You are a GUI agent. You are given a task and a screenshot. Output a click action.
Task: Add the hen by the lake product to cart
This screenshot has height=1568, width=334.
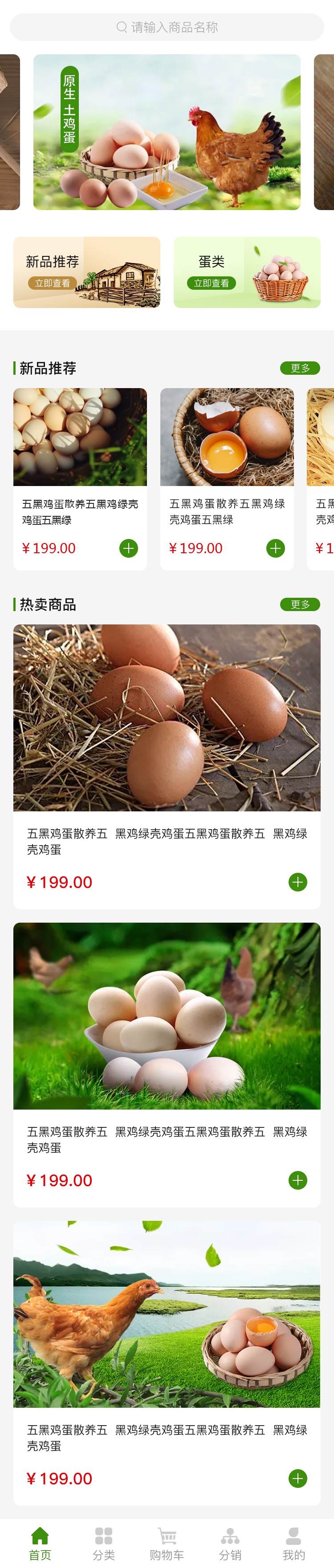click(297, 1478)
